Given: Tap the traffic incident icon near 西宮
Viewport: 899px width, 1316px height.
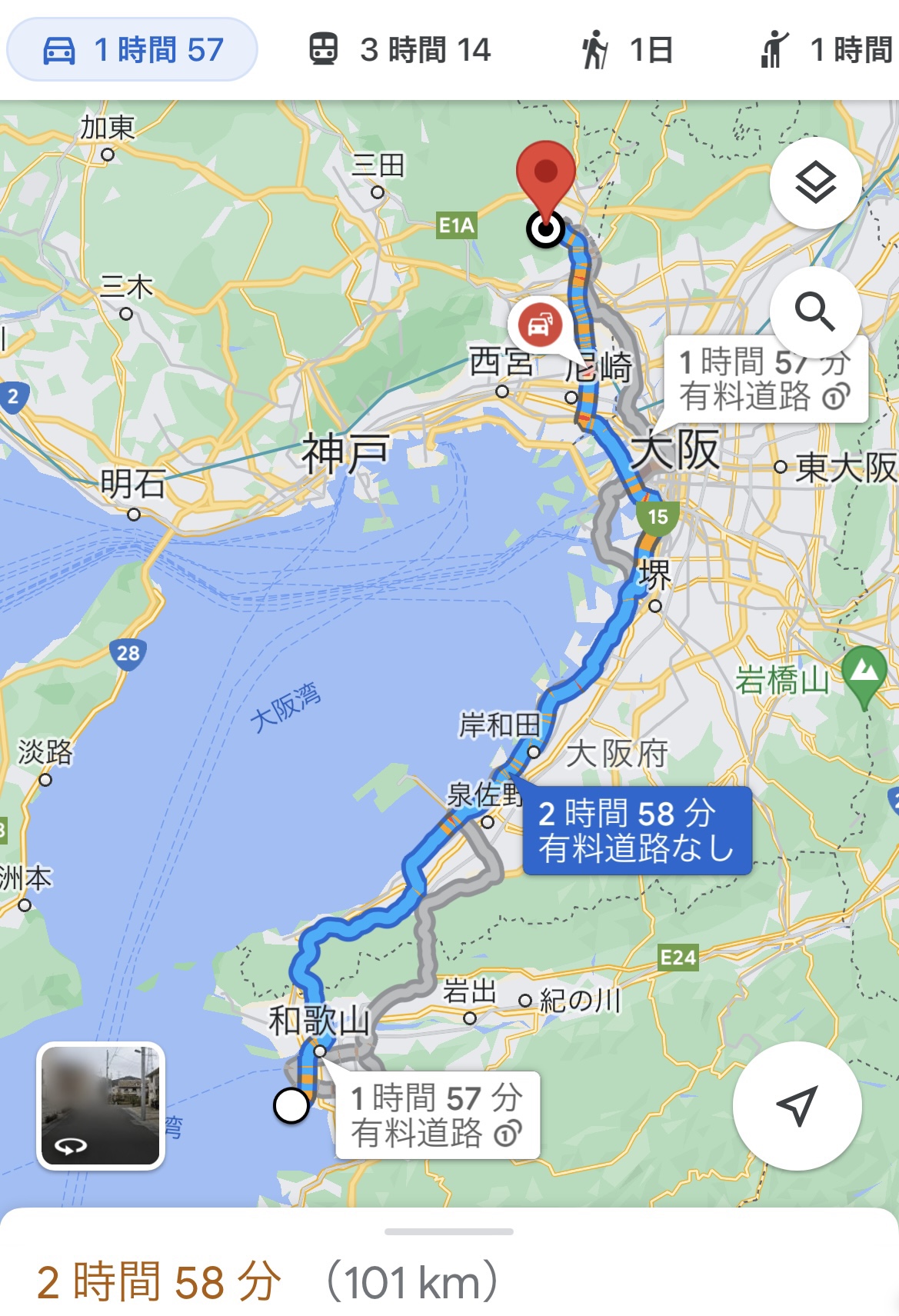Looking at the screenshot, I should tap(540, 325).
